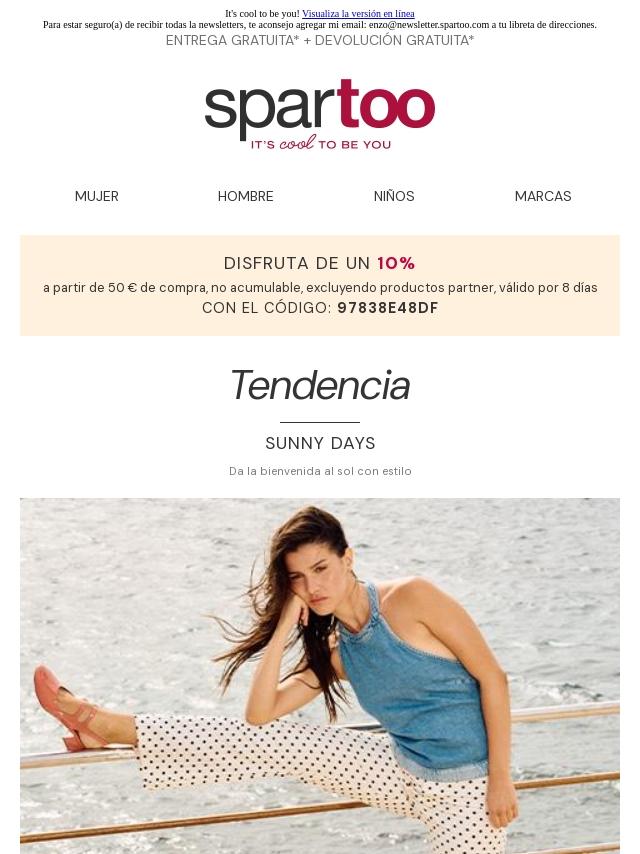This screenshot has height=854, width=640.
Task: Select the NIÑOS category
Action: (x=394, y=196)
